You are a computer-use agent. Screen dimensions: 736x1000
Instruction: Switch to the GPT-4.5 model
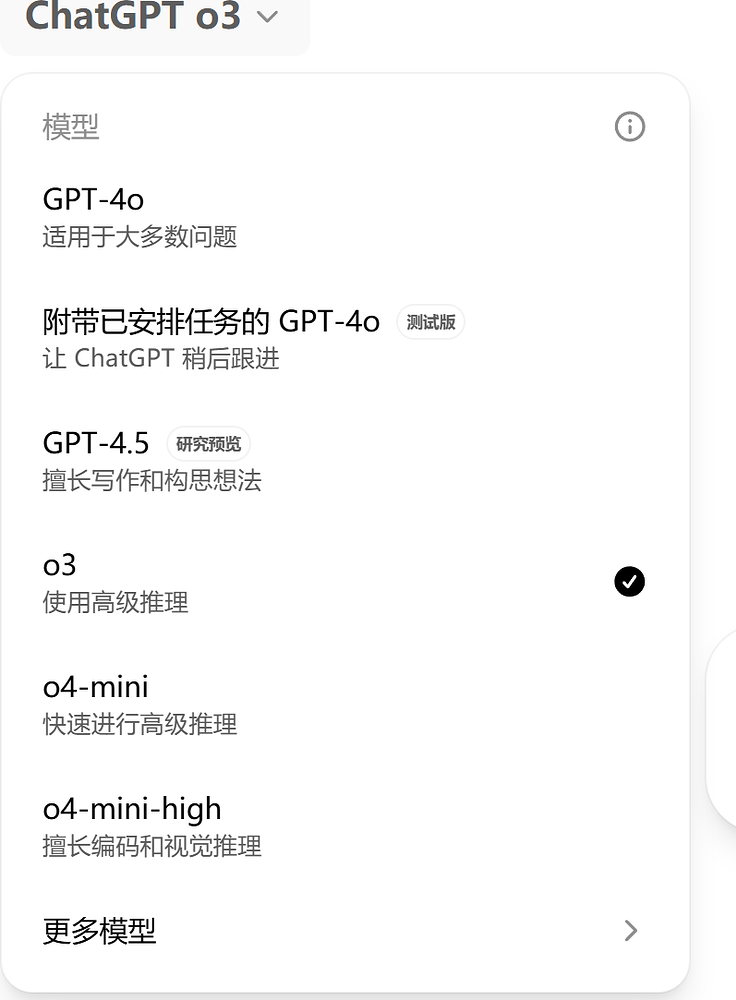(x=152, y=460)
